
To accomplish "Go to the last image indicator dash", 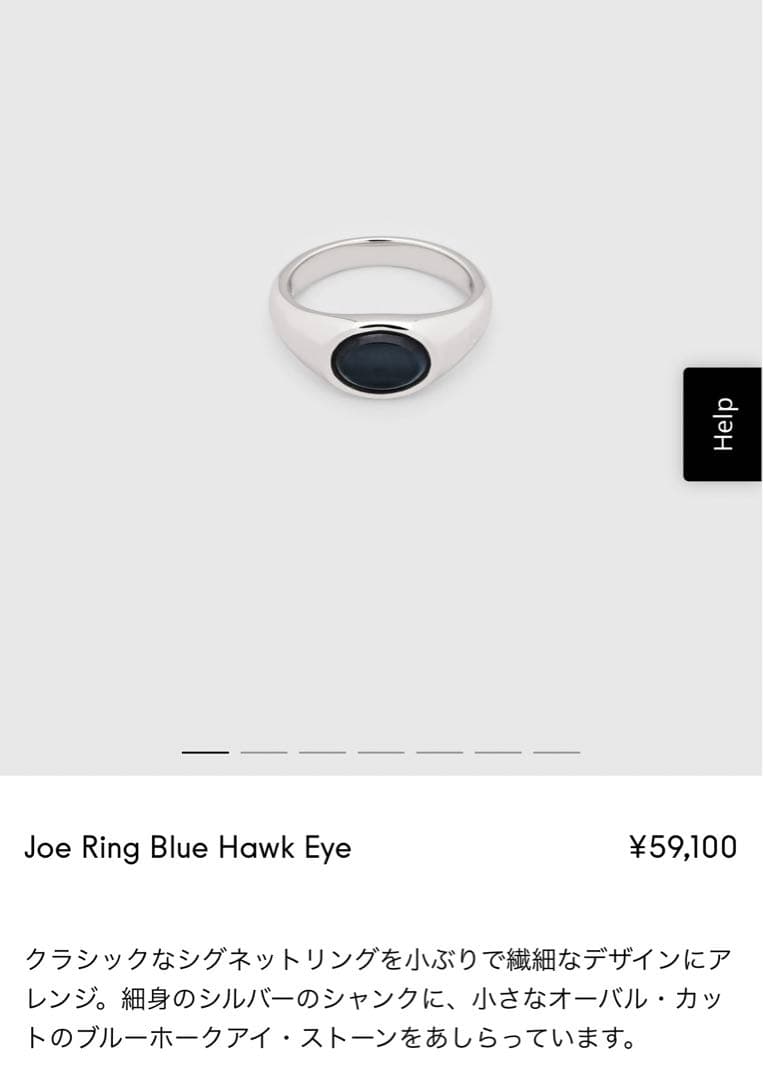I will 556,751.
